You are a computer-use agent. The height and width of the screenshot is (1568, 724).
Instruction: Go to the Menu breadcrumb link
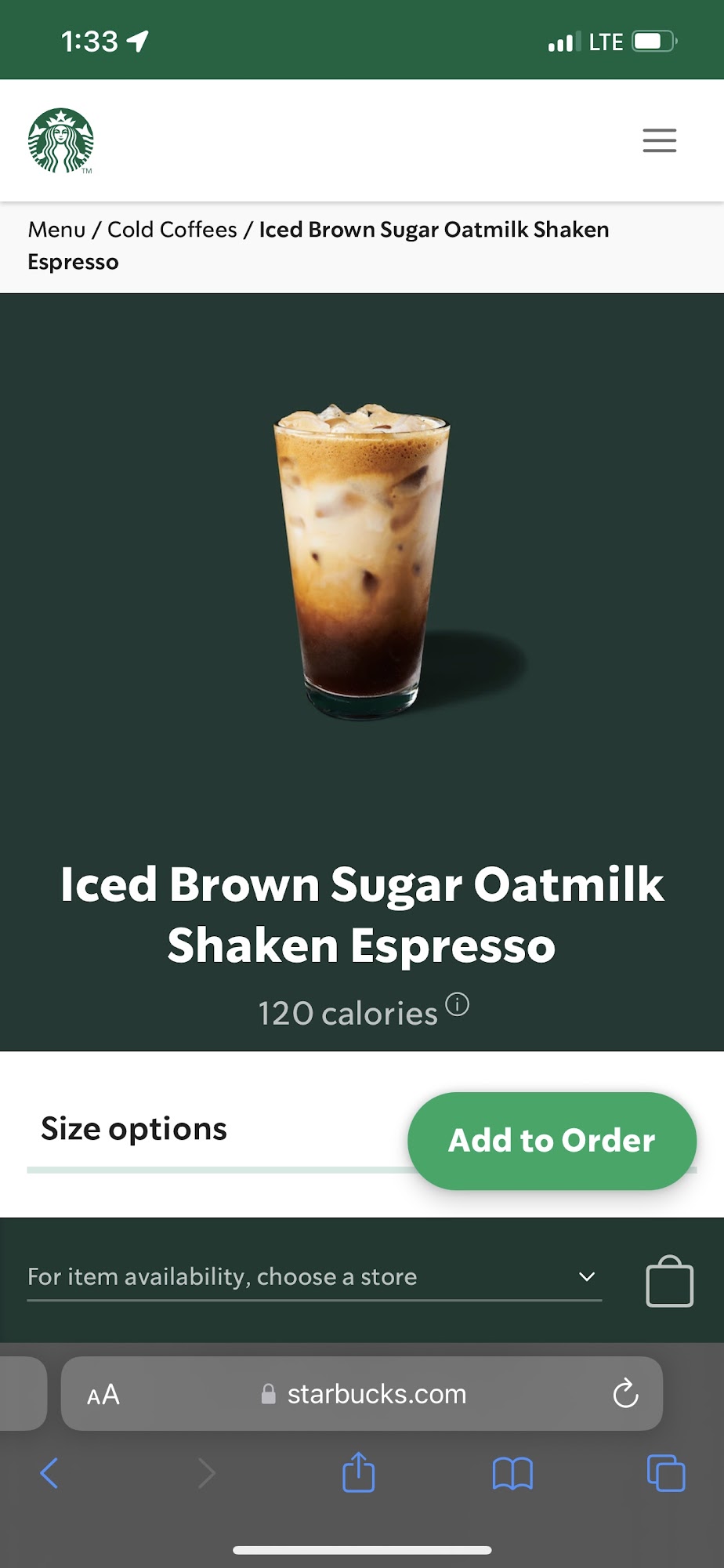[x=55, y=229]
